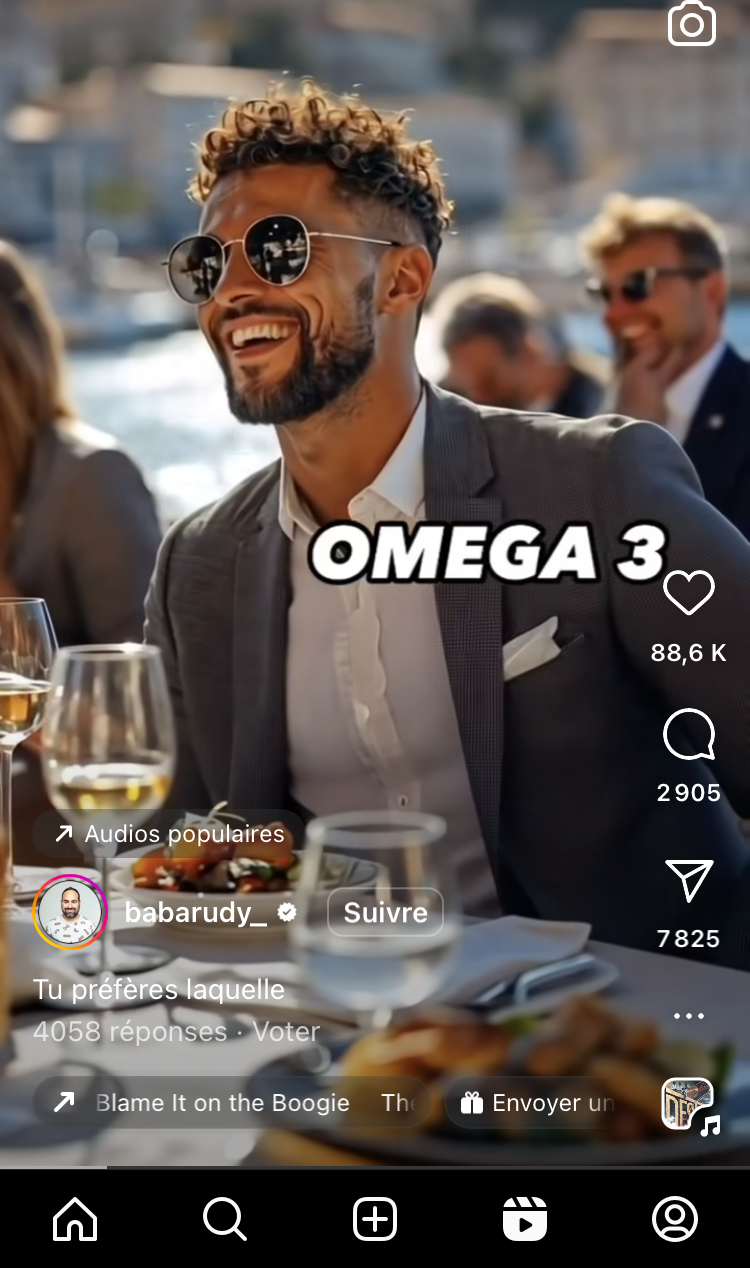Open the camera icon at top
This screenshot has height=1268, width=750.
pos(692,23)
